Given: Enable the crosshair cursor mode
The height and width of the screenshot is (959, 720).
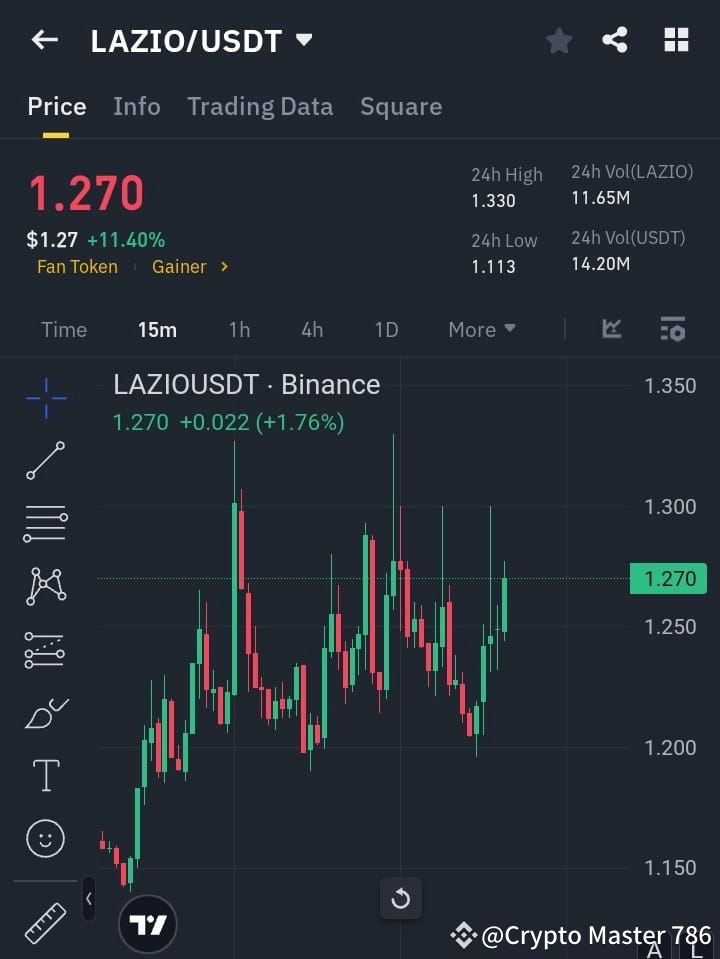Looking at the screenshot, I should (45, 398).
